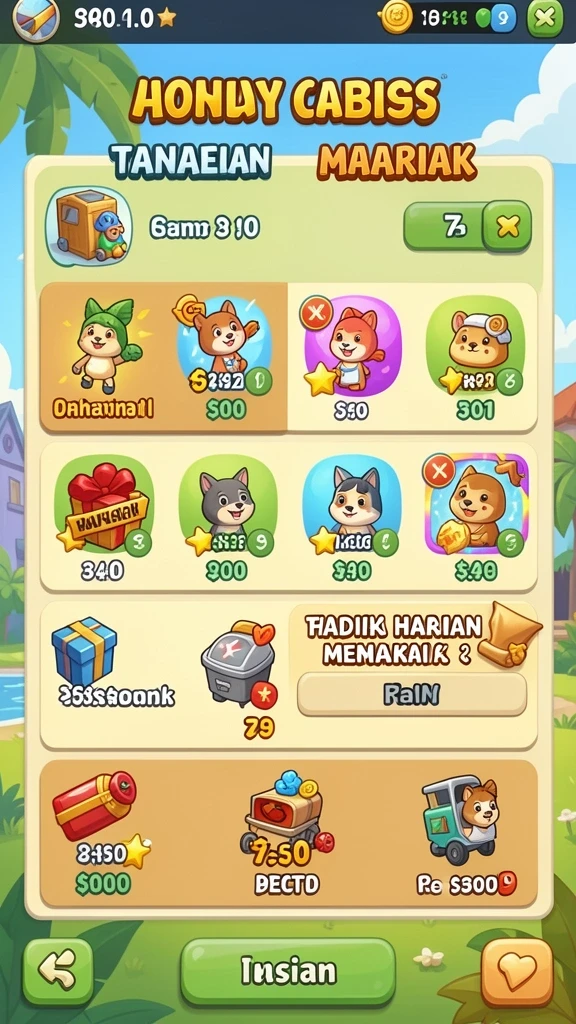576x1024 pixels.
Task: Tap the green Insian button
Action: point(288,971)
